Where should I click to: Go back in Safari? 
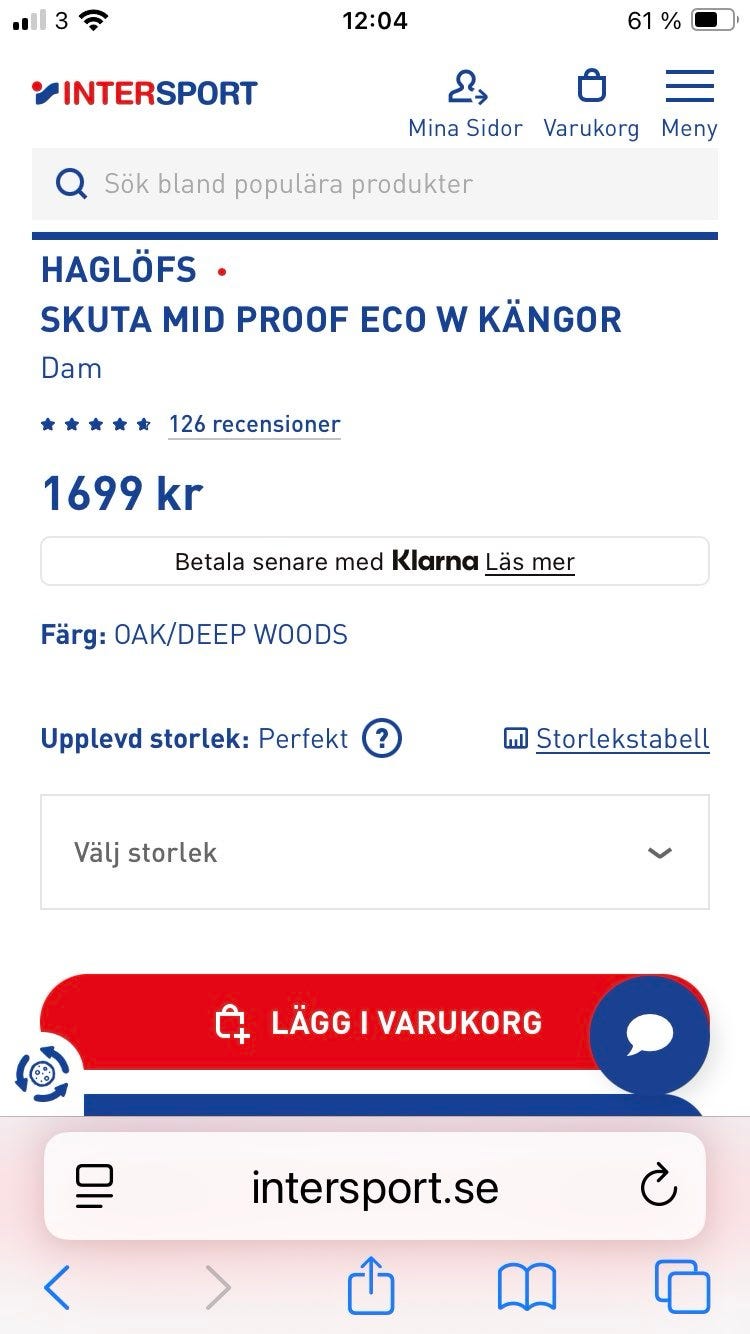coord(57,1287)
